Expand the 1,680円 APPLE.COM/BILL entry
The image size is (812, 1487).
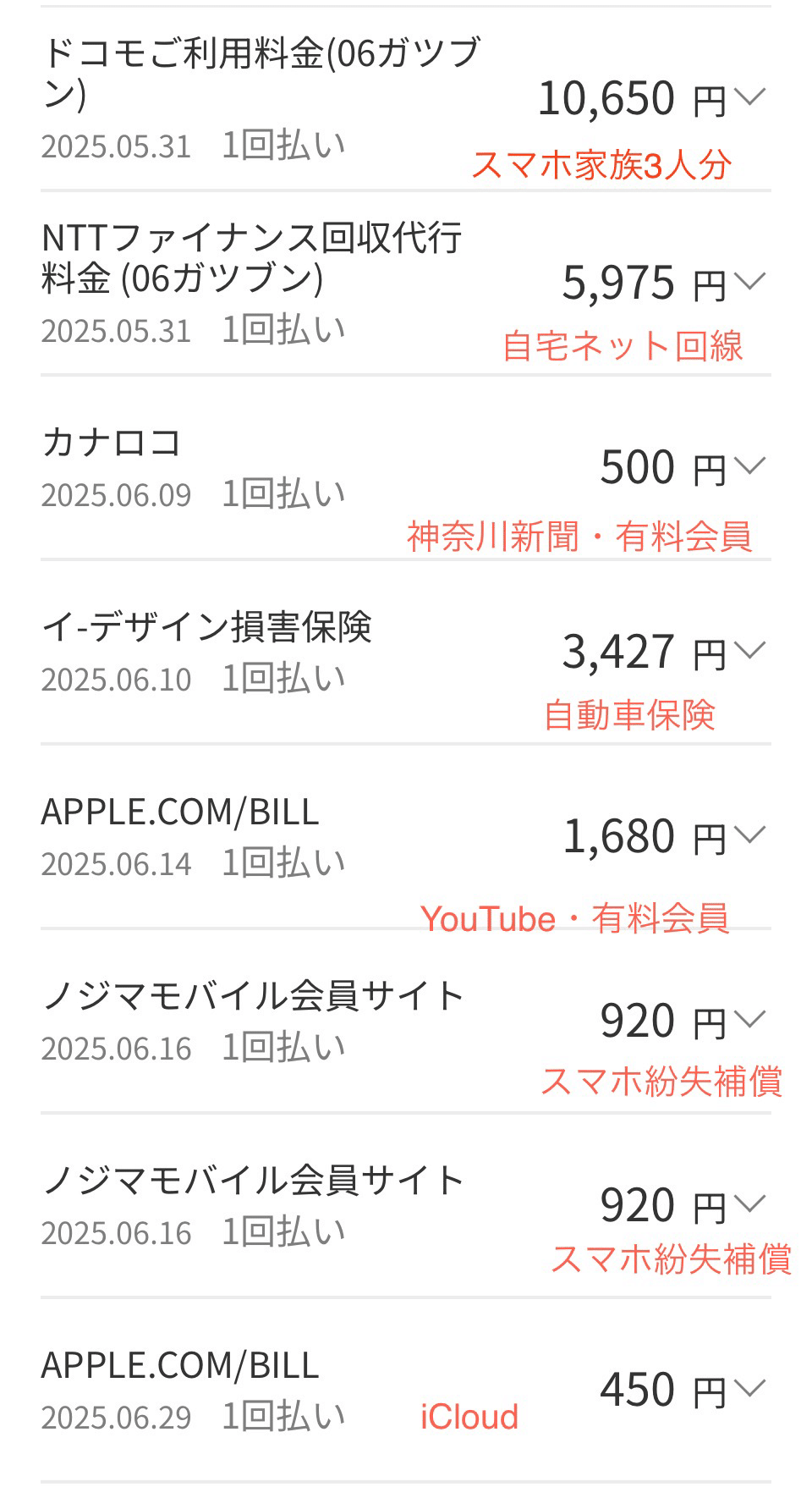[x=749, y=836]
